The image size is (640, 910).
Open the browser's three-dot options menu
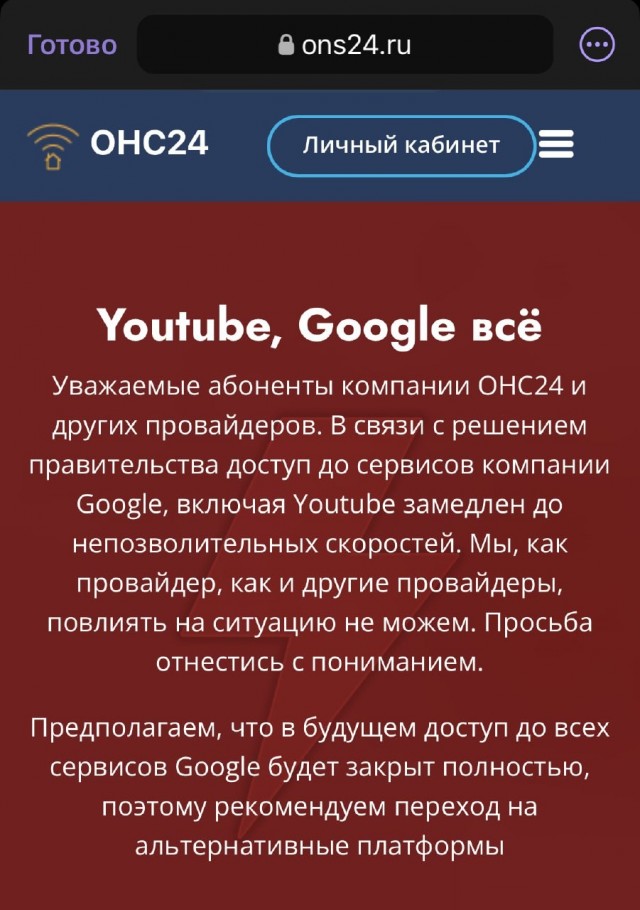click(x=597, y=44)
